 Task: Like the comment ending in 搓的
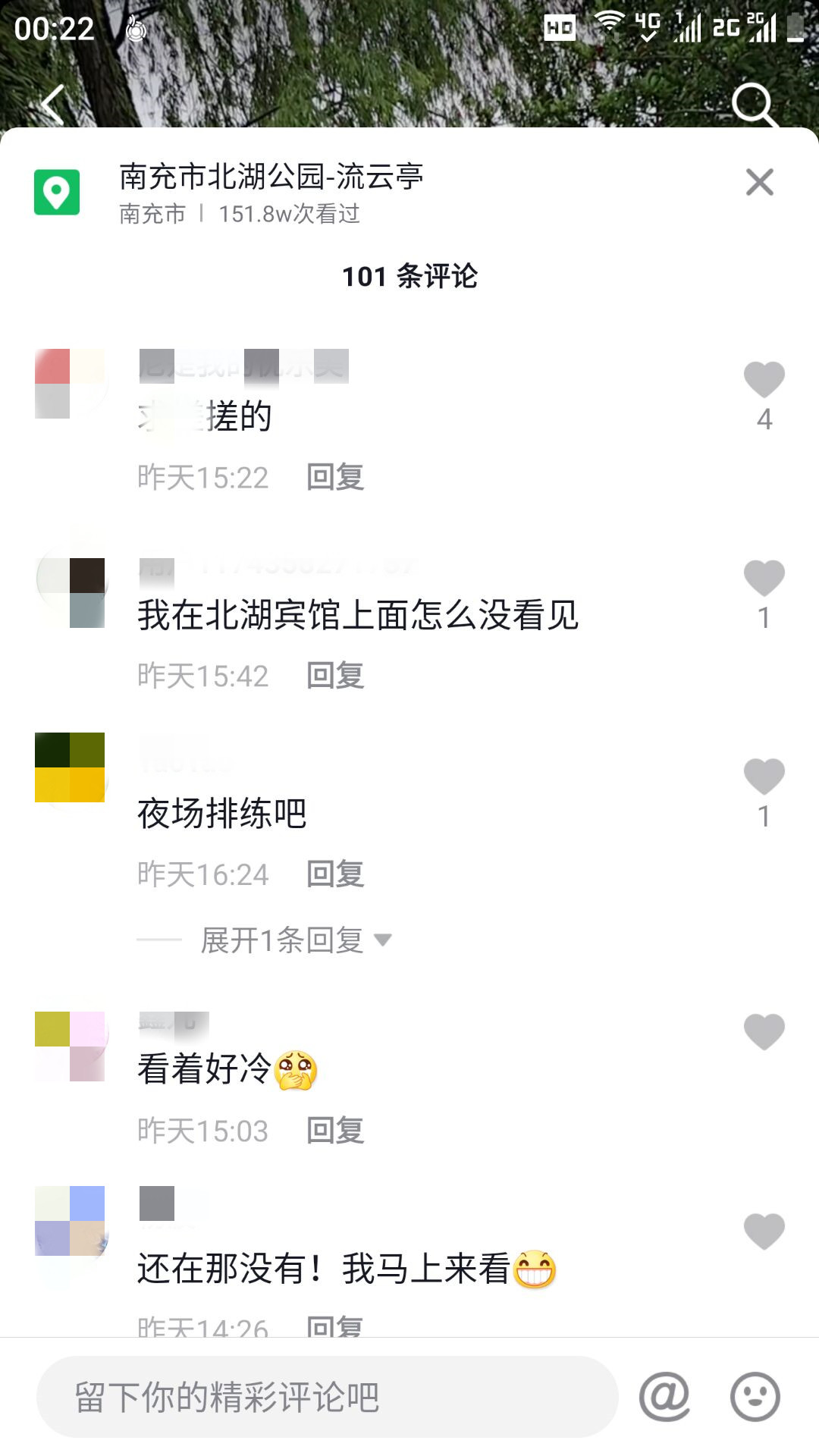coord(764,380)
